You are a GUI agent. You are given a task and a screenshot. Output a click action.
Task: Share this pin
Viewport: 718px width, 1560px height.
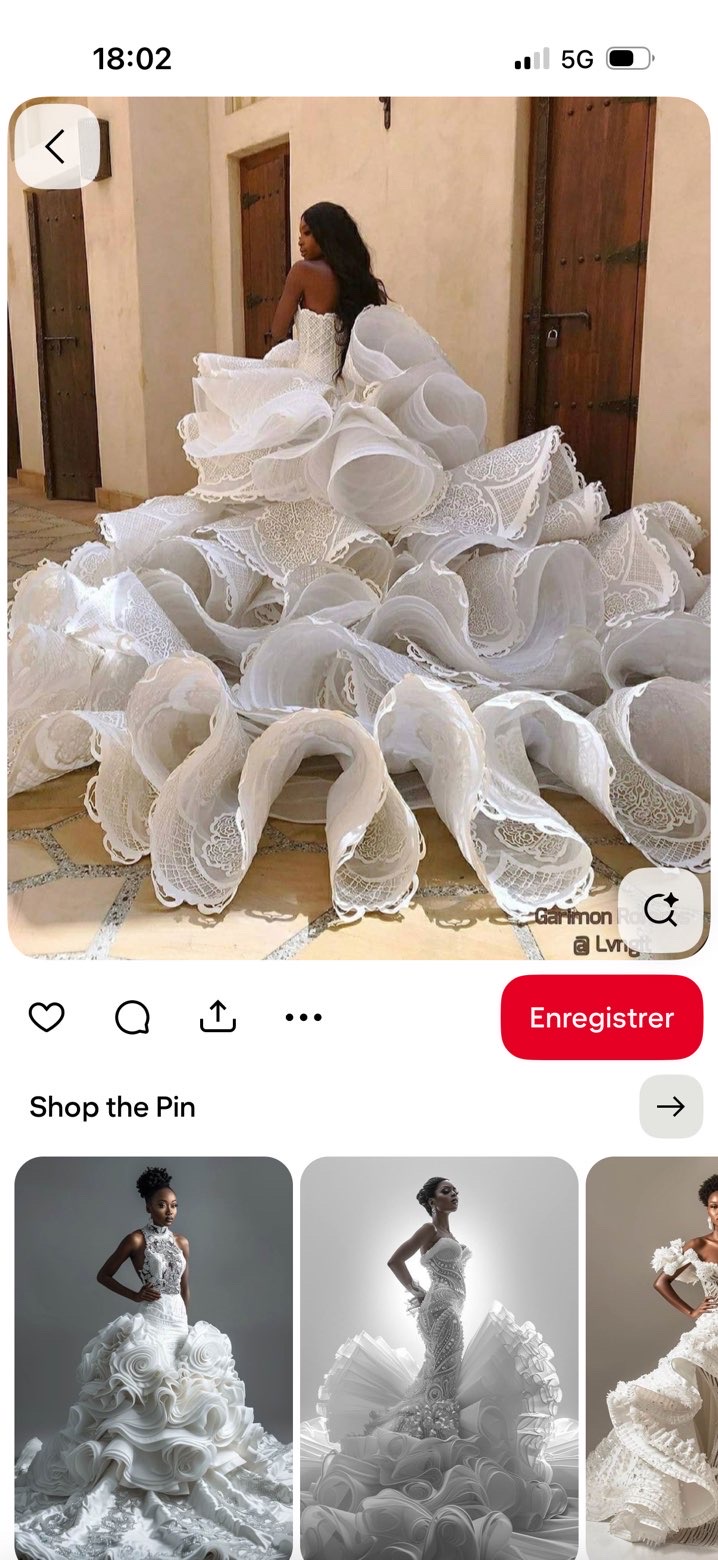pos(218,1017)
